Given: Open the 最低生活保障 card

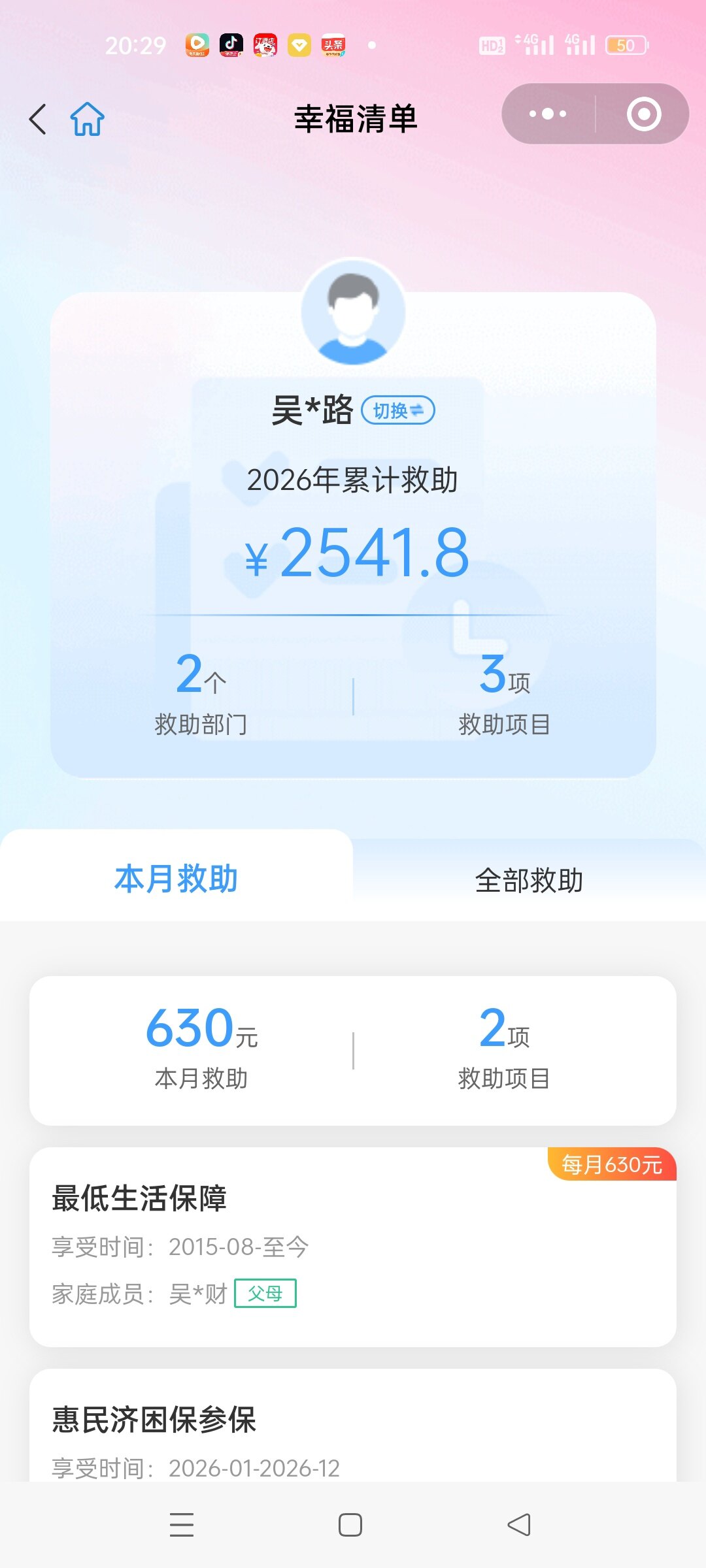Looking at the screenshot, I should tap(353, 1247).
